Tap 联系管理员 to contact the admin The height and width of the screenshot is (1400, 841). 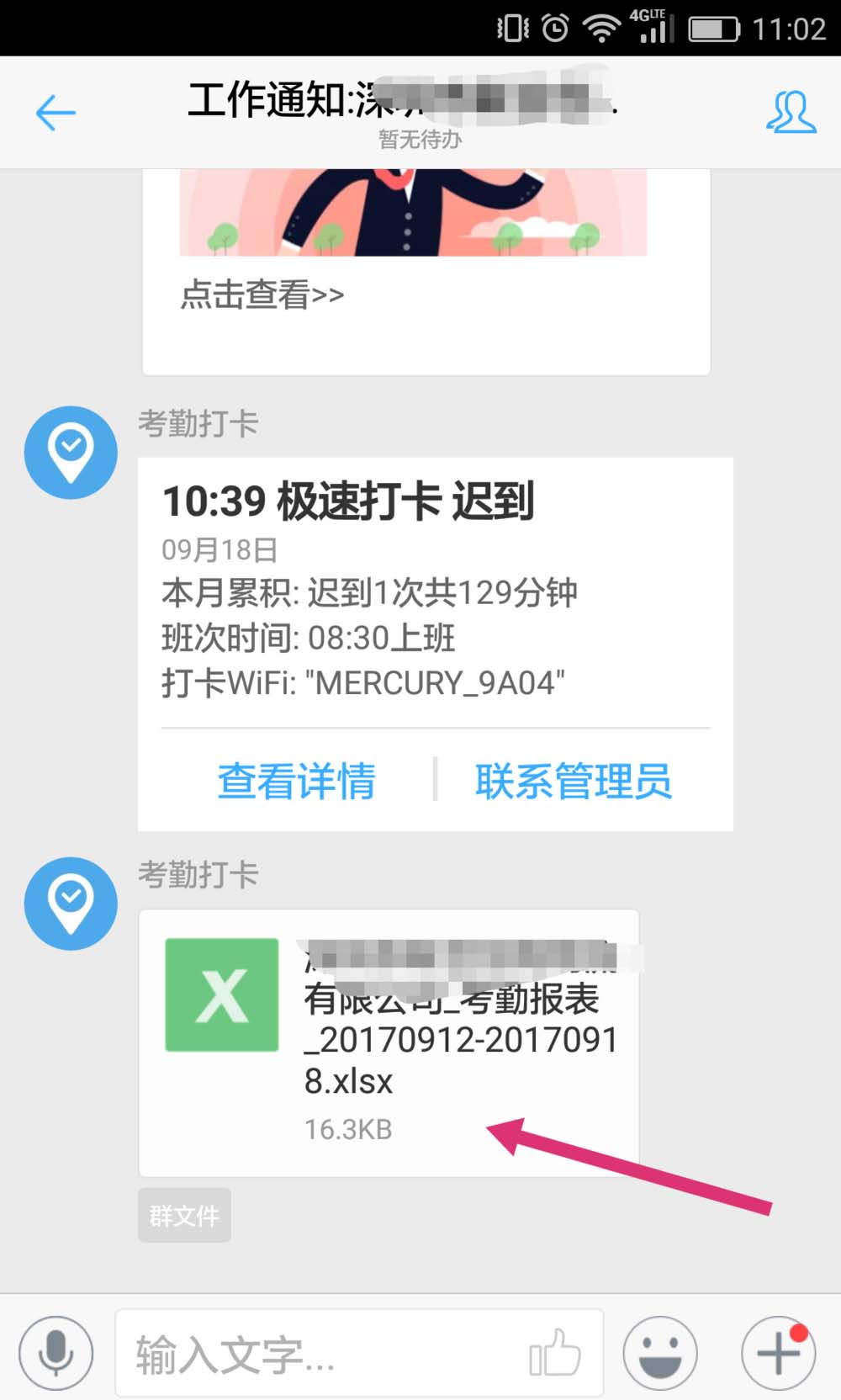point(574,781)
